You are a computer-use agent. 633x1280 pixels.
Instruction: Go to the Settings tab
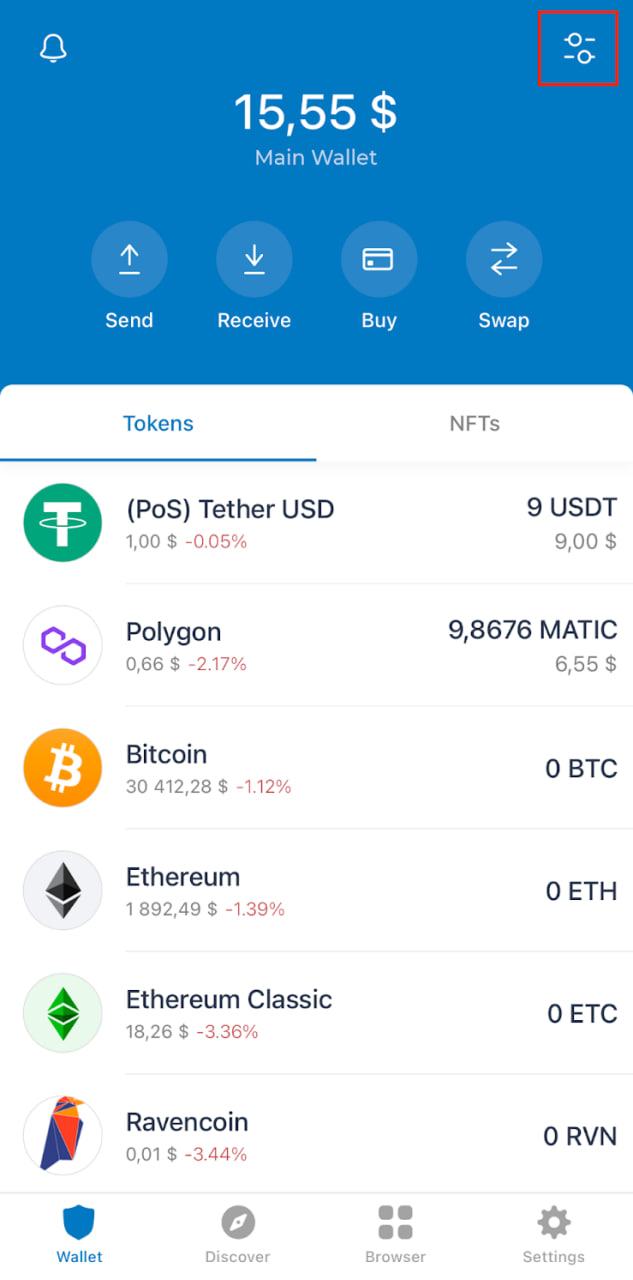coord(553,1234)
